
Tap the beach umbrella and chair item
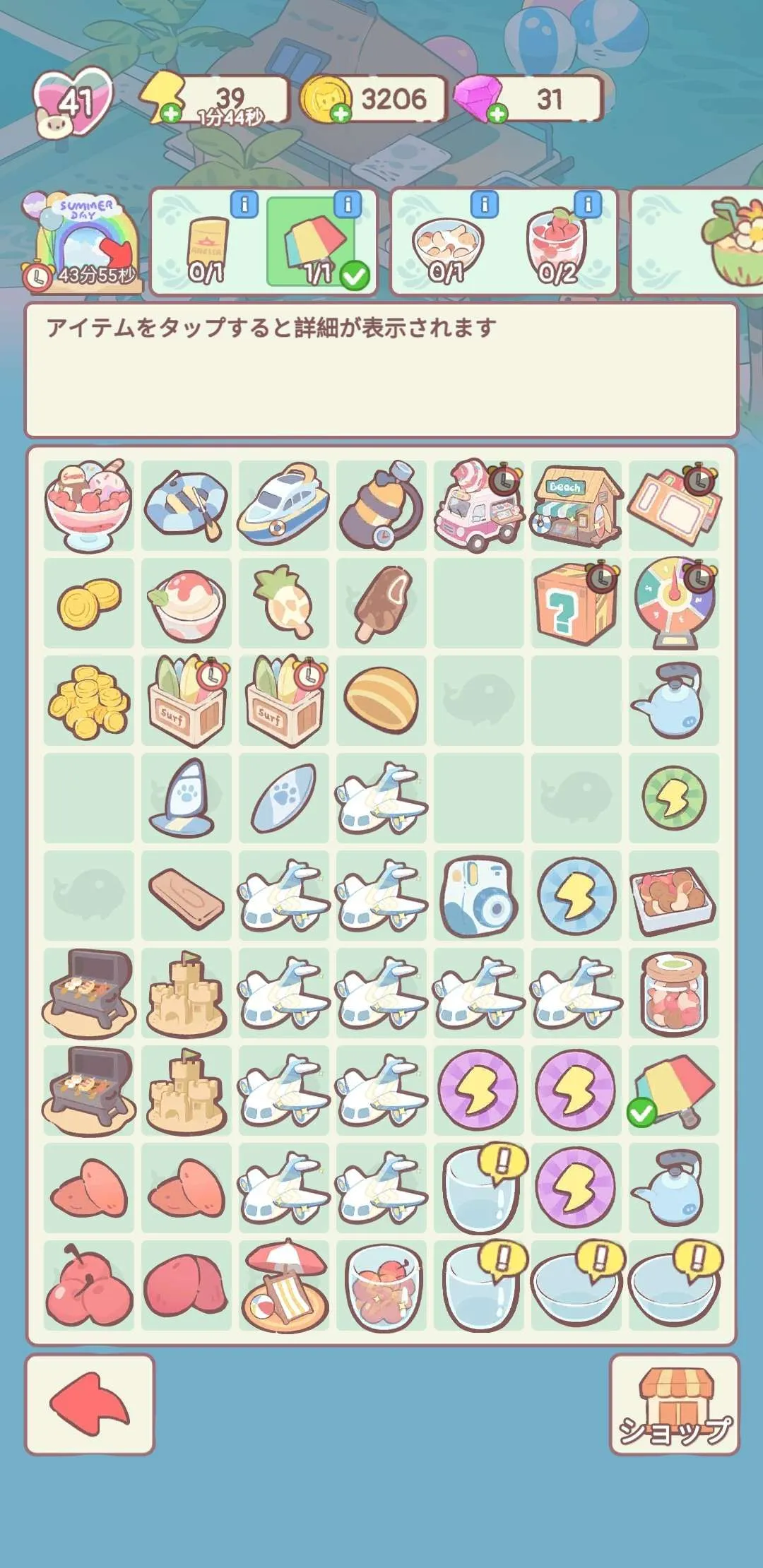284,1285
